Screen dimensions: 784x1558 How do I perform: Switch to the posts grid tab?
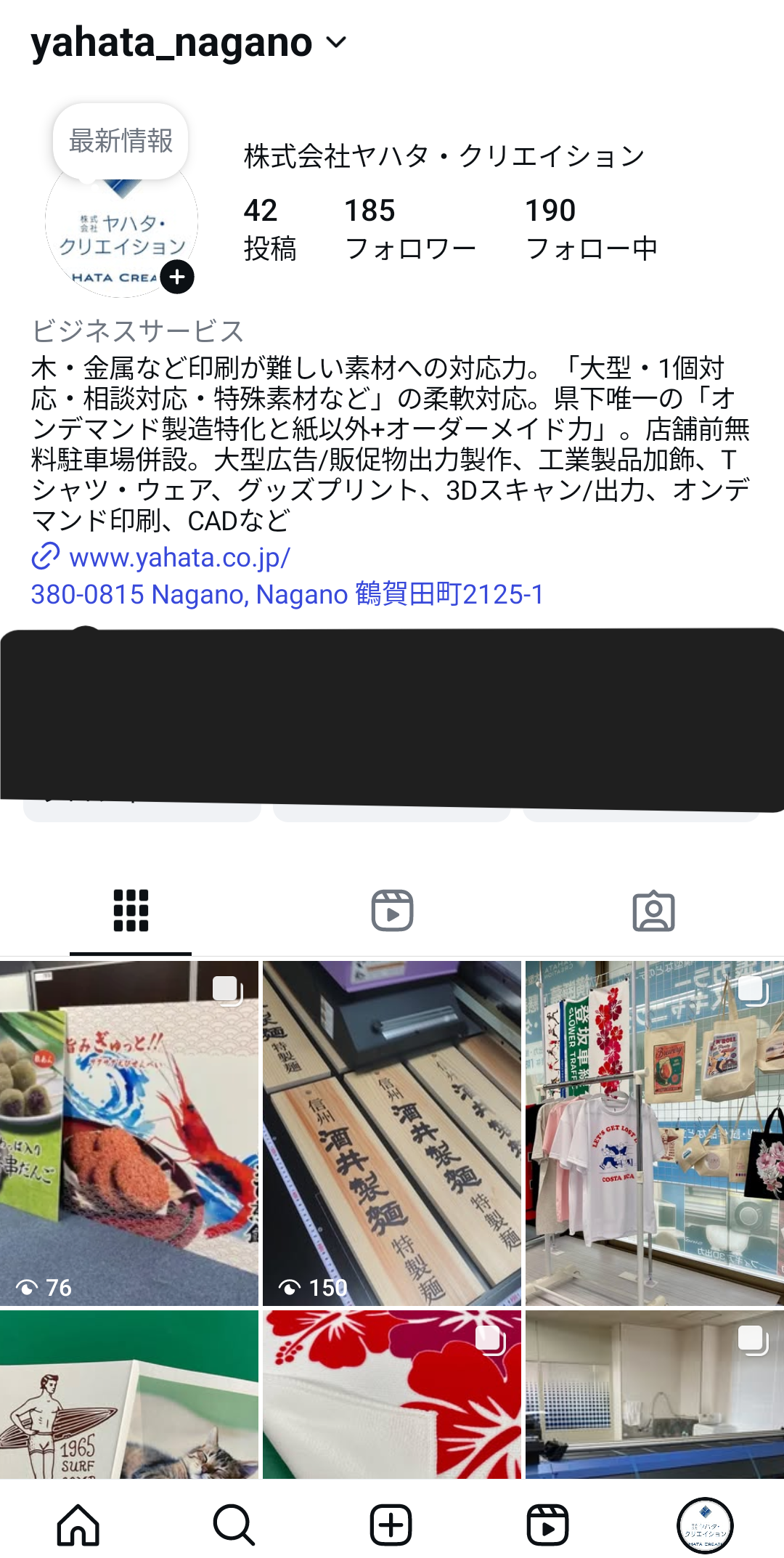[x=131, y=910]
